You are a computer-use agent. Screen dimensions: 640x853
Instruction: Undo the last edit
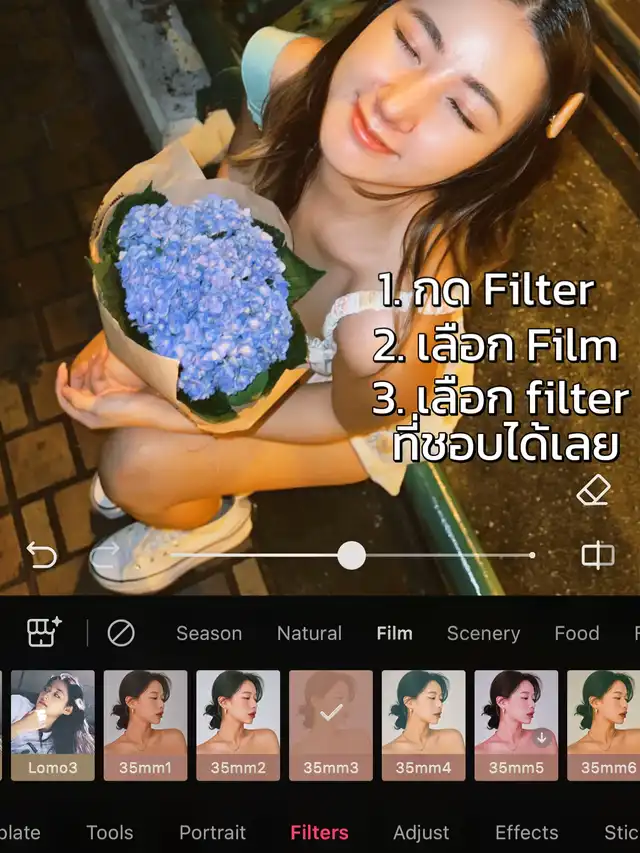42,556
